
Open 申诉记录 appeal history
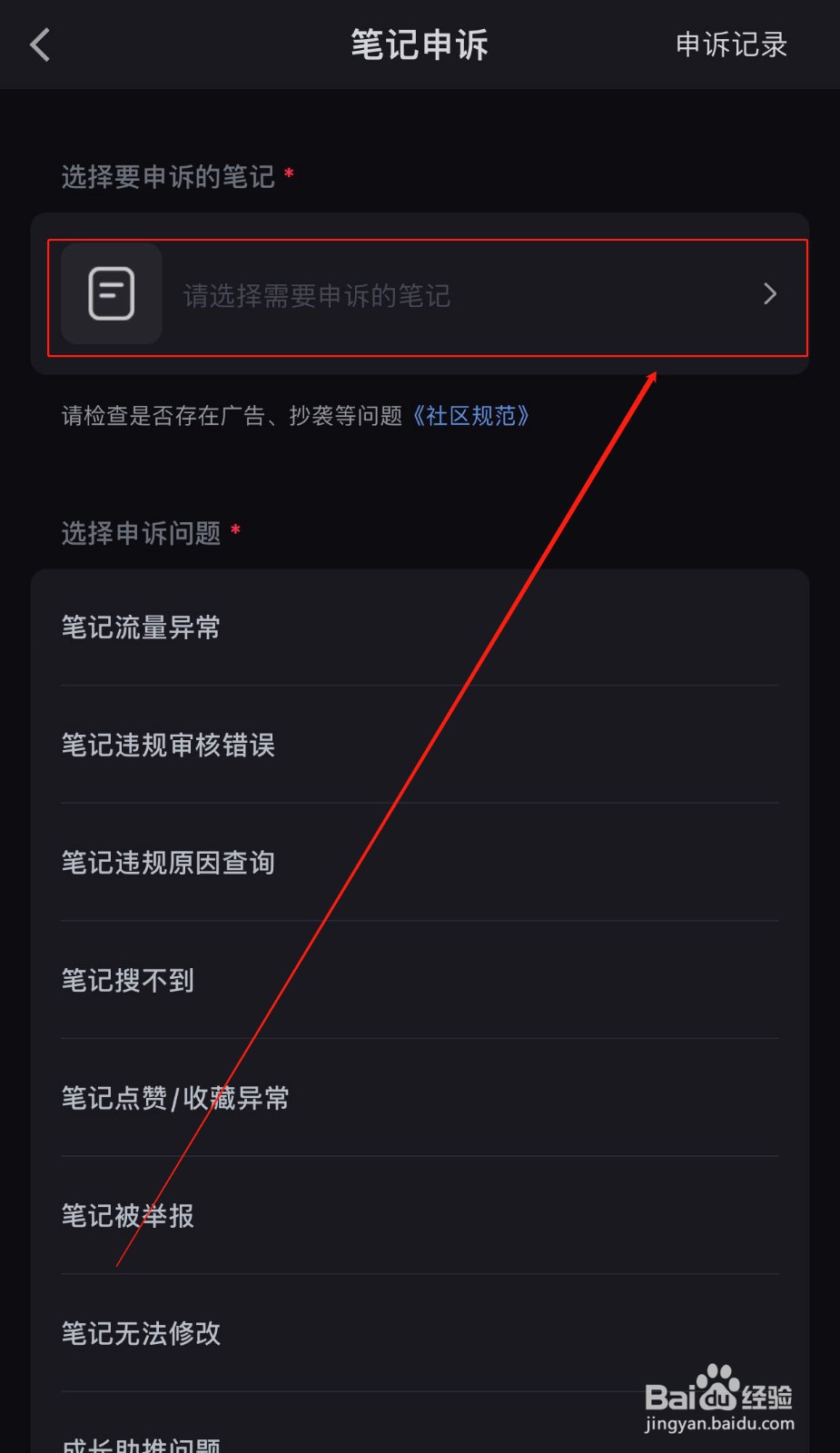pyautogui.click(x=730, y=44)
